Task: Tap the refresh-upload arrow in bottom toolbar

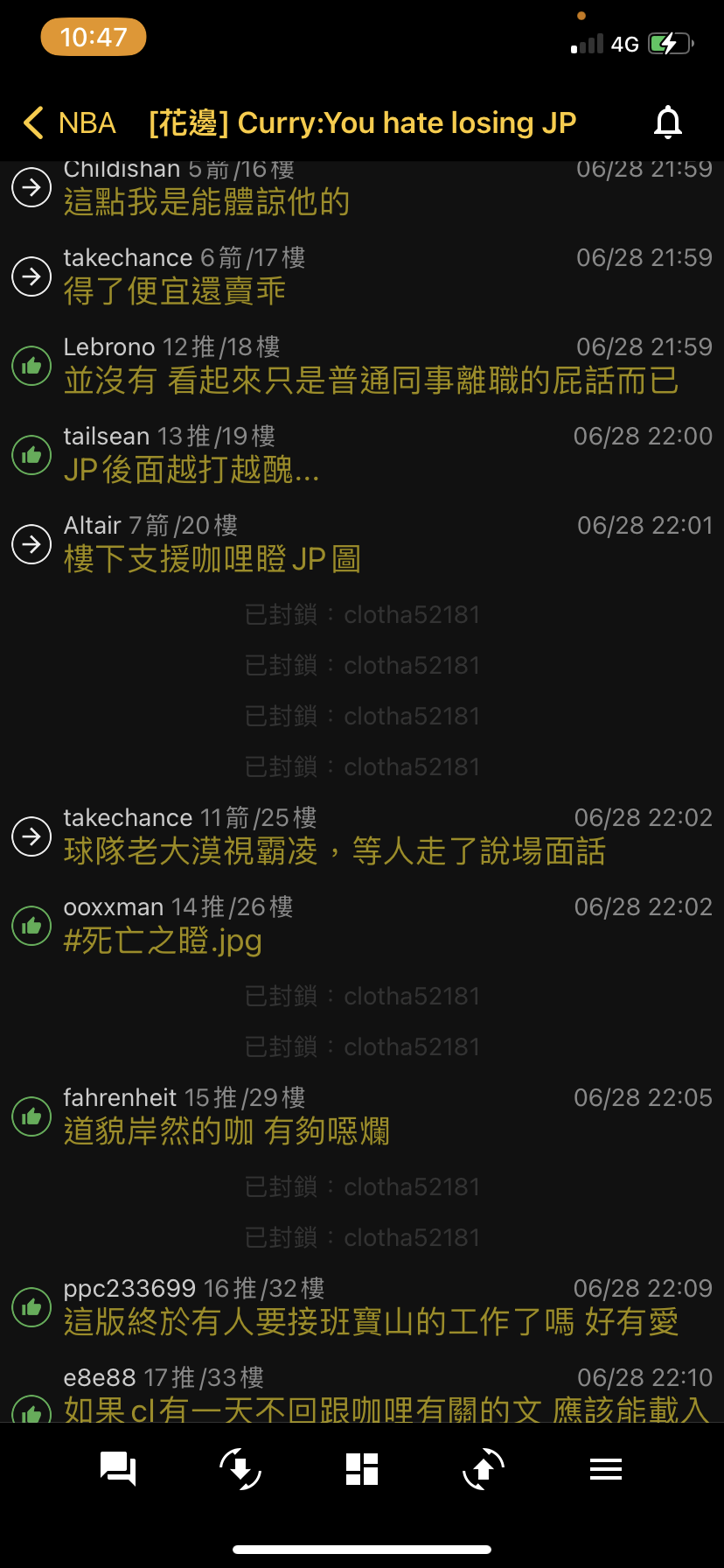Action: coord(484,1469)
